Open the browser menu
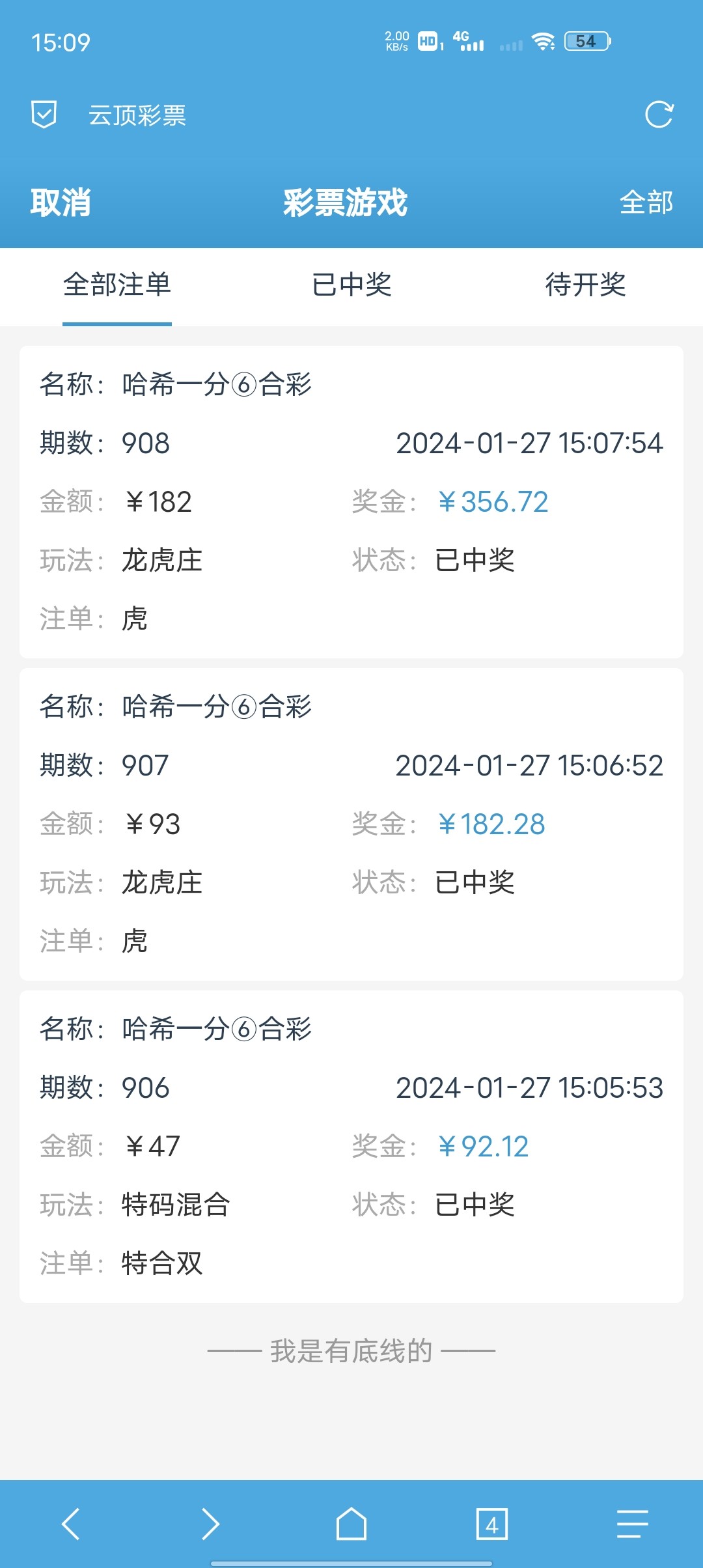703x1568 pixels. 632,1524
